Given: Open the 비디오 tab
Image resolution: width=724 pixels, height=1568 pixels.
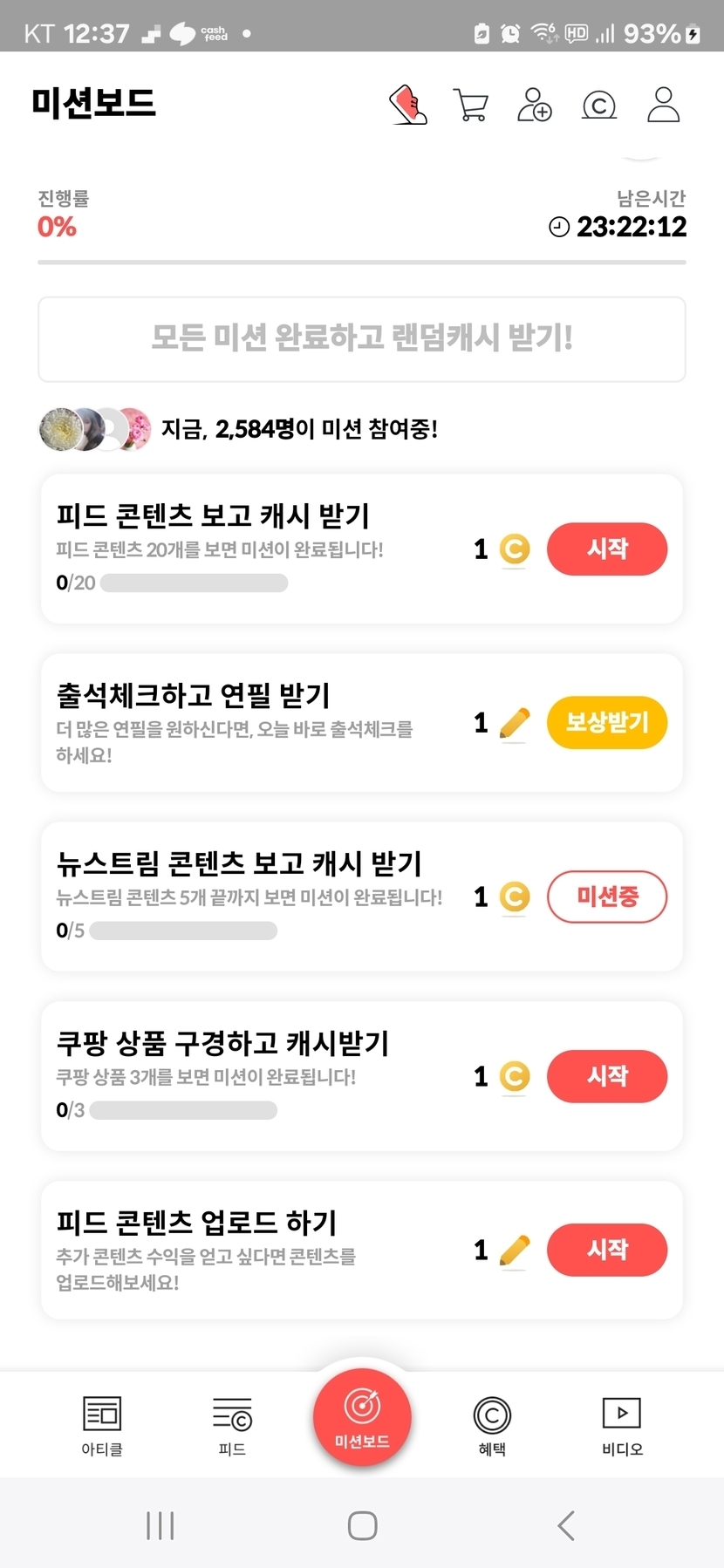Looking at the screenshot, I should pyautogui.click(x=622, y=1425).
